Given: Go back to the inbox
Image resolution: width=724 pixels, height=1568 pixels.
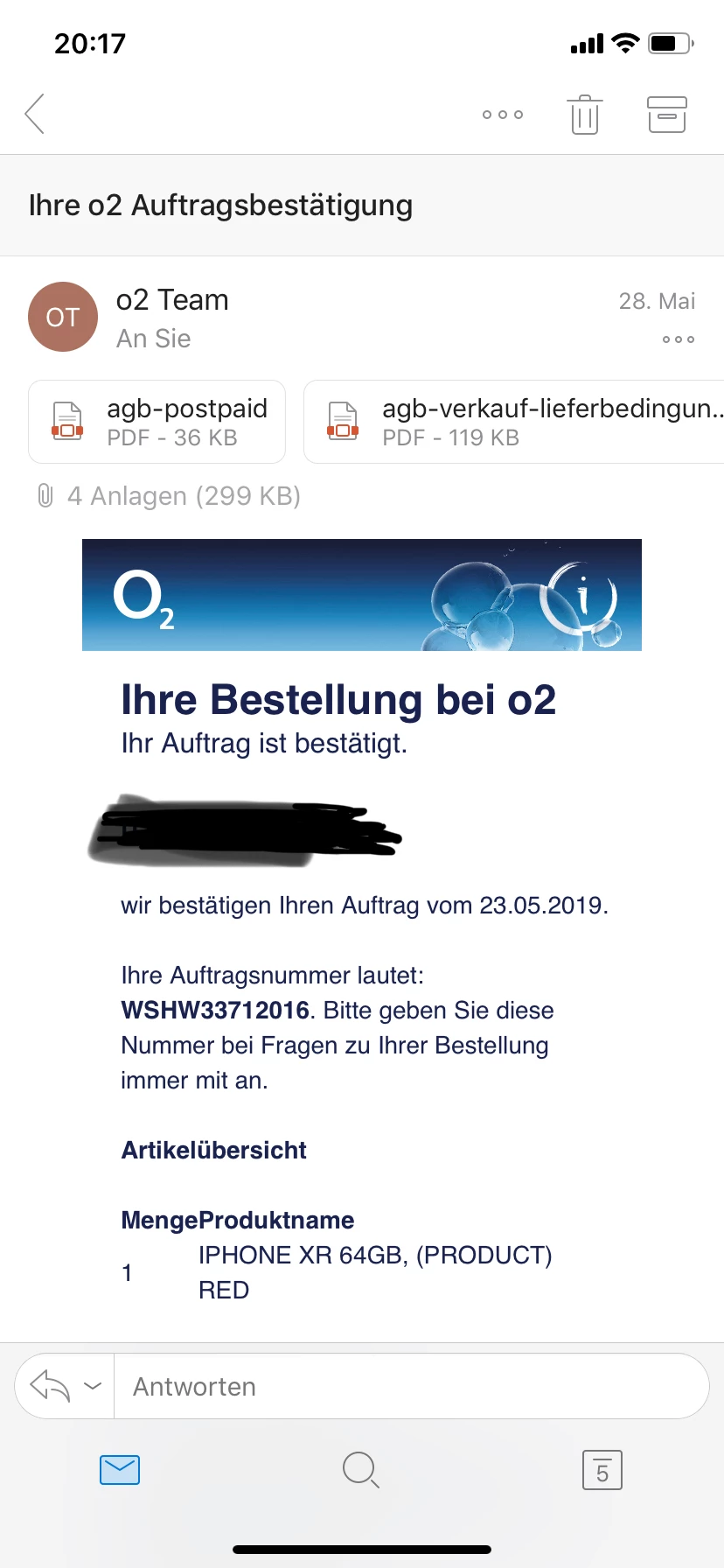Looking at the screenshot, I should coord(35,114).
